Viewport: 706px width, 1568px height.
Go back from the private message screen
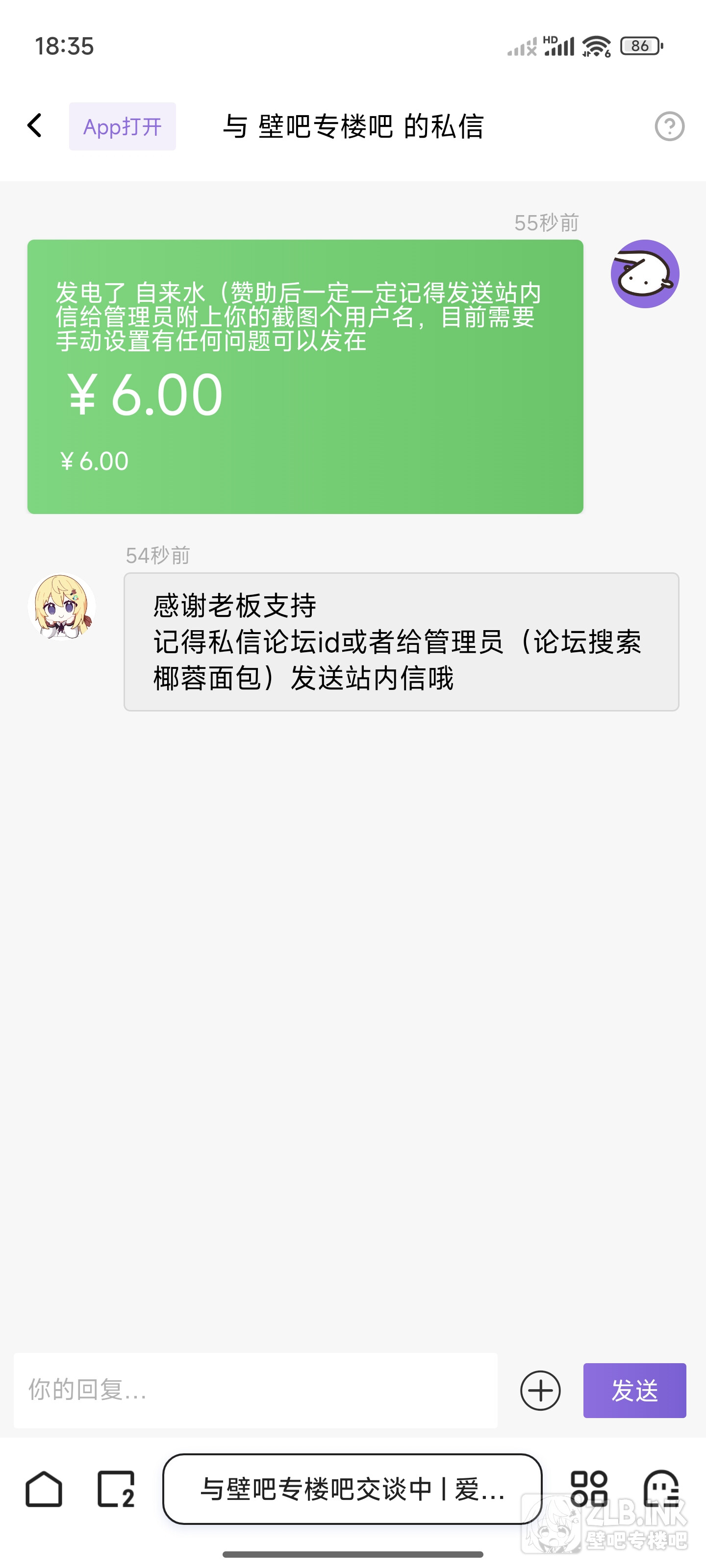35,126
